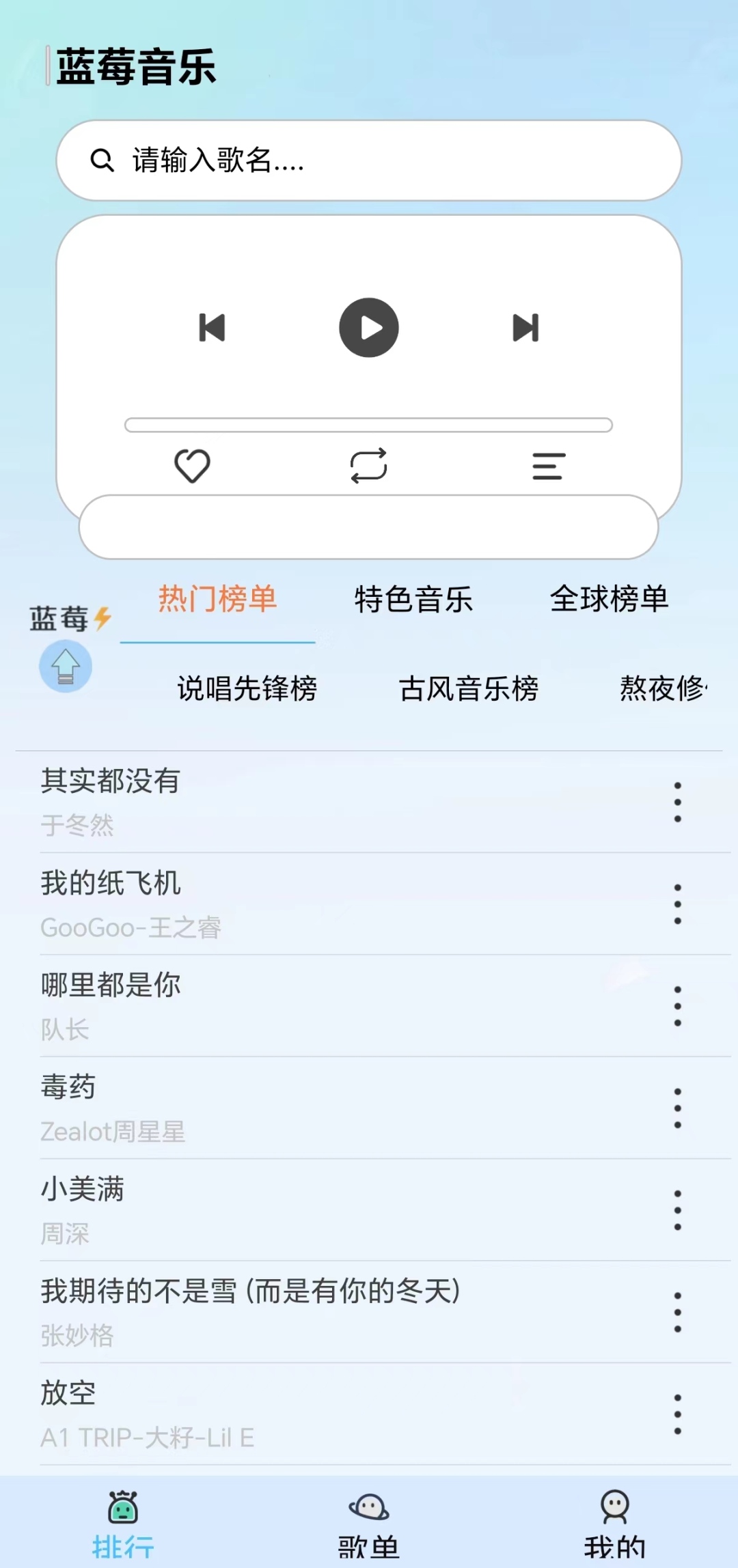Viewport: 738px width, 1568px height.
Task: Open more options for 我的纸飞机
Action: (677, 904)
